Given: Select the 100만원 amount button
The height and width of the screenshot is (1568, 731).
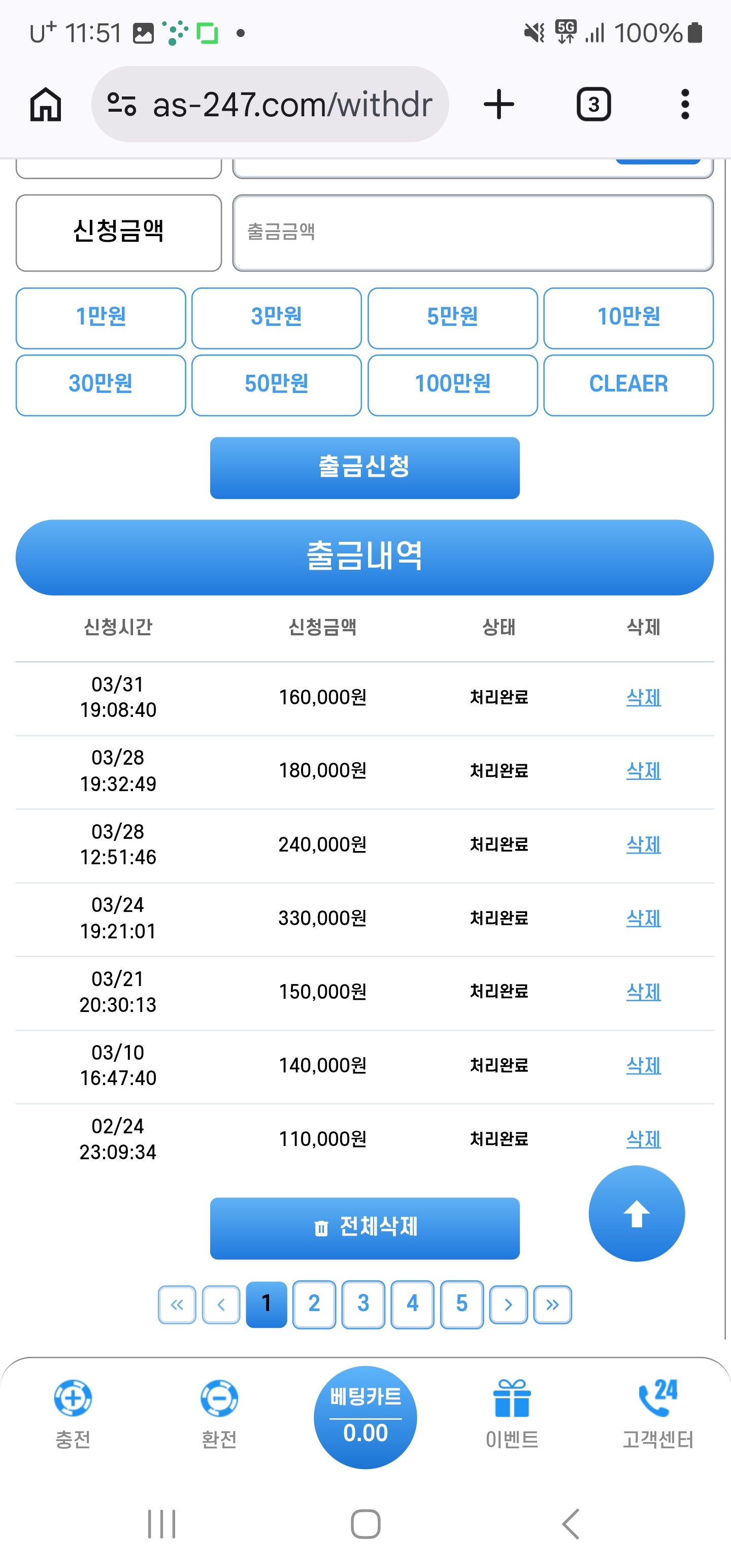Looking at the screenshot, I should point(452,385).
